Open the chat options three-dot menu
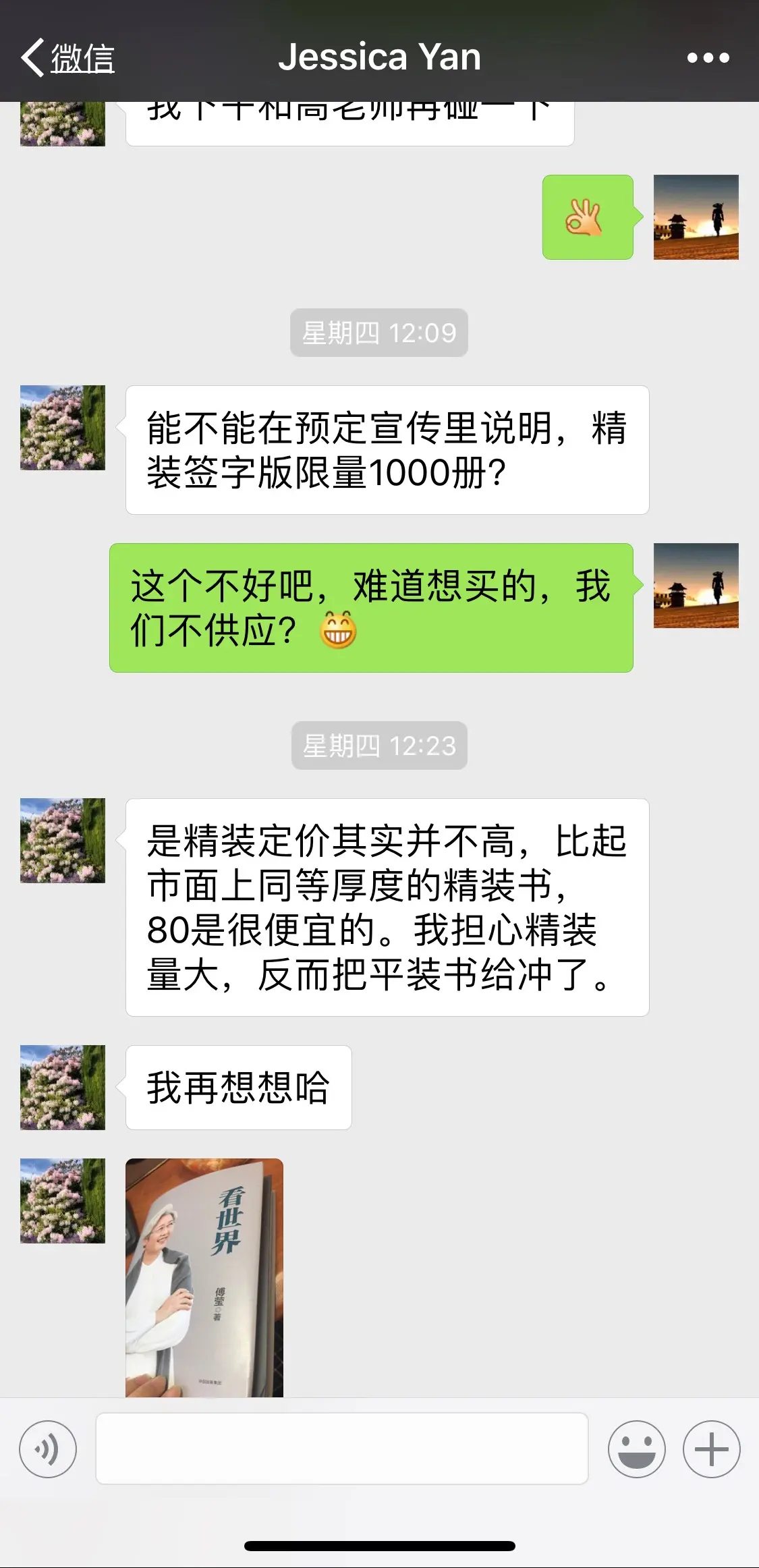The width and height of the screenshot is (759, 1568). (x=708, y=58)
